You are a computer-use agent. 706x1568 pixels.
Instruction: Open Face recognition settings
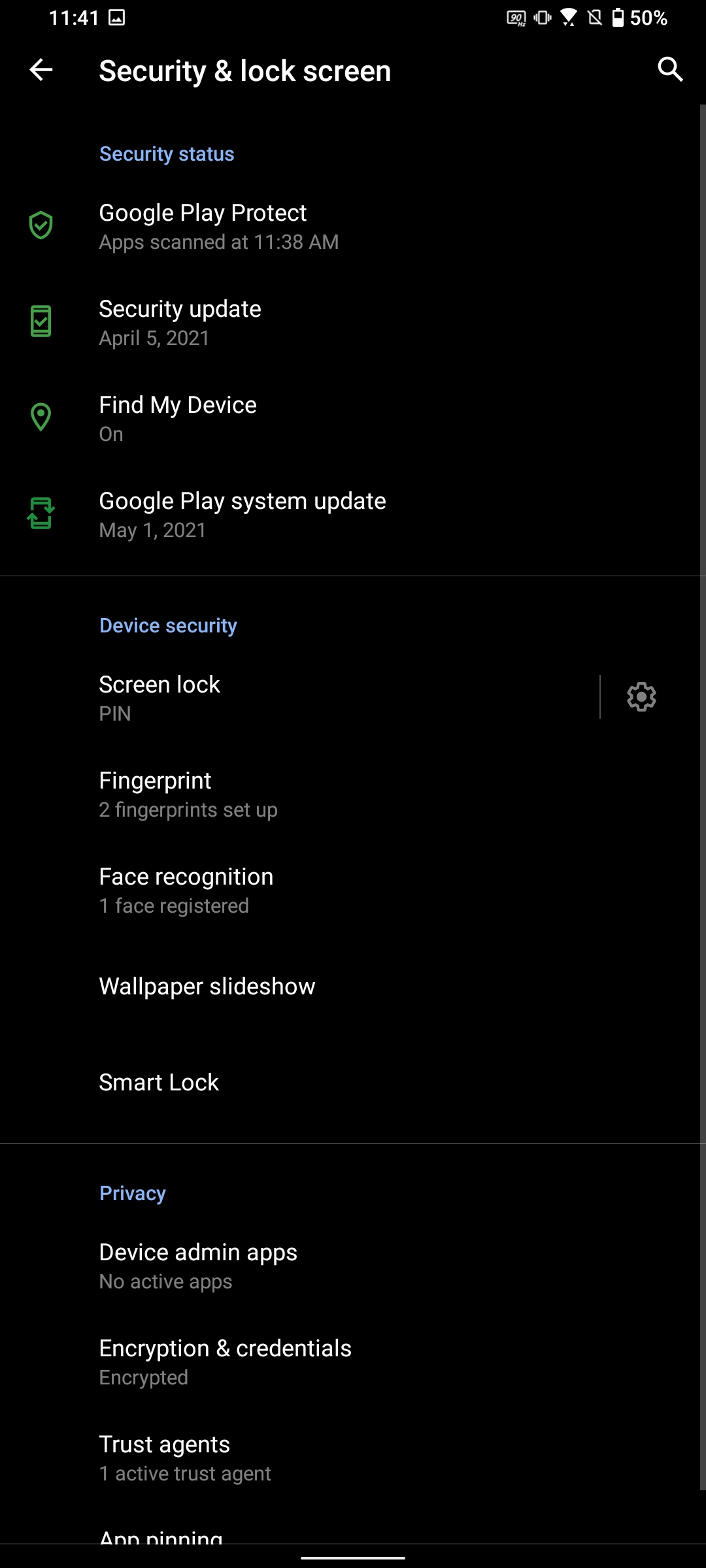186,889
